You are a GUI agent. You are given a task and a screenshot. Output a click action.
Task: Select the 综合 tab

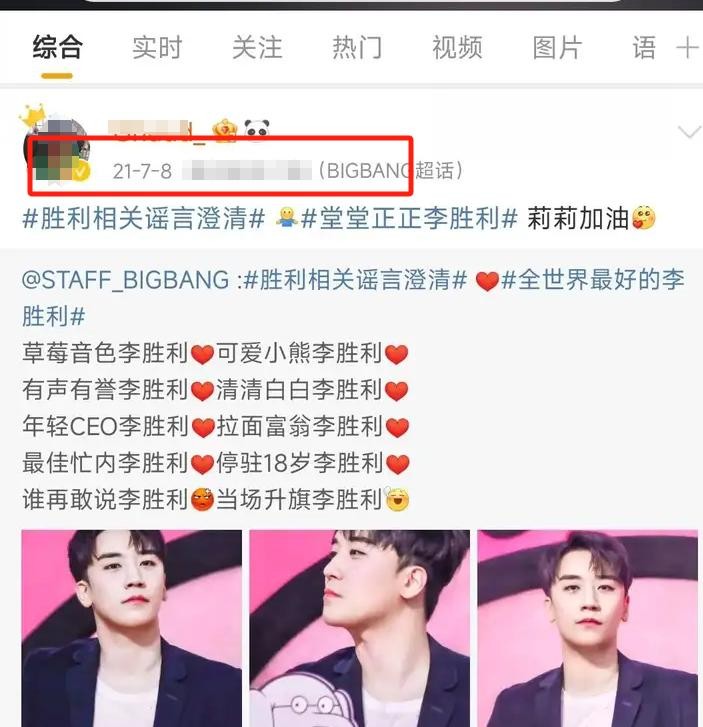click(57, 47)
